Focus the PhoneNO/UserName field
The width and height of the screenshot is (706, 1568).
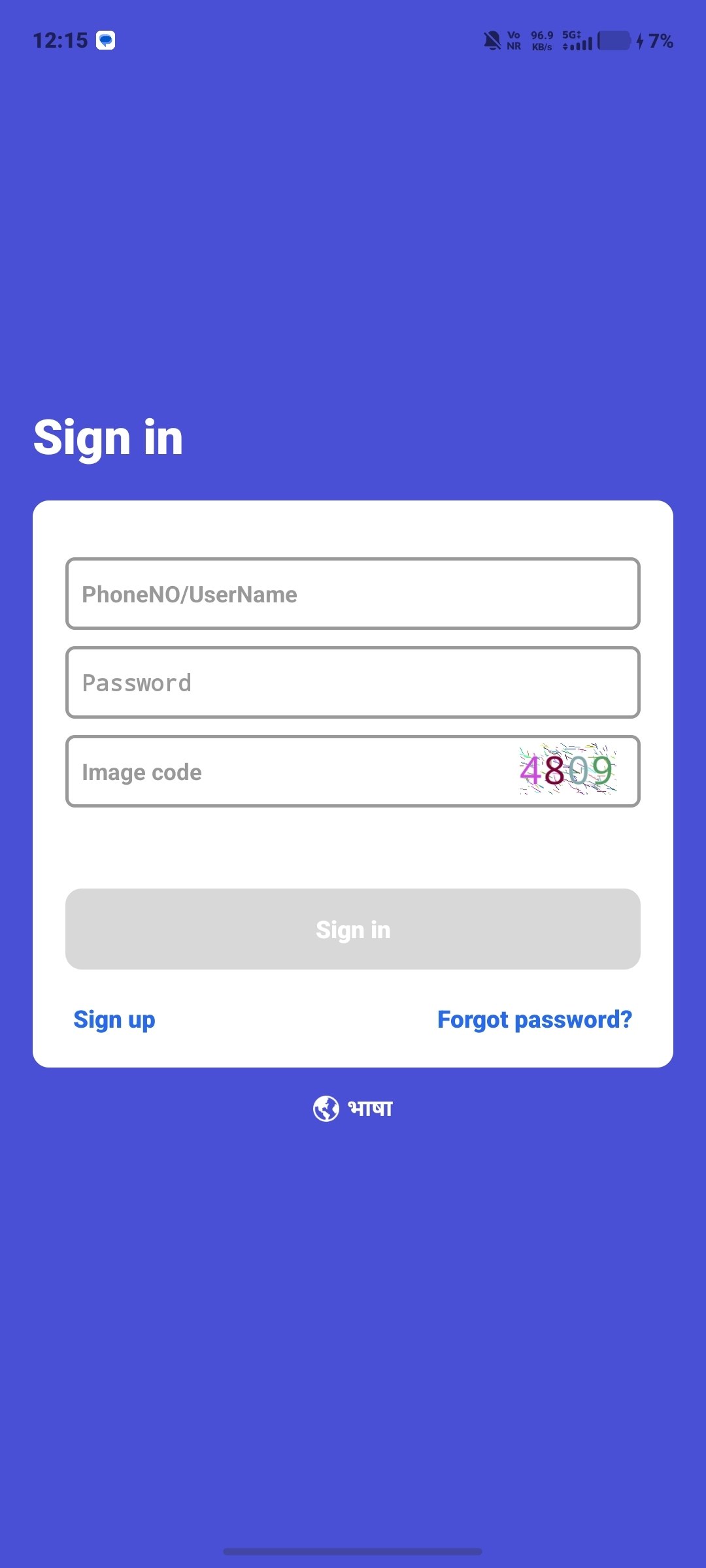click(353, 594)
